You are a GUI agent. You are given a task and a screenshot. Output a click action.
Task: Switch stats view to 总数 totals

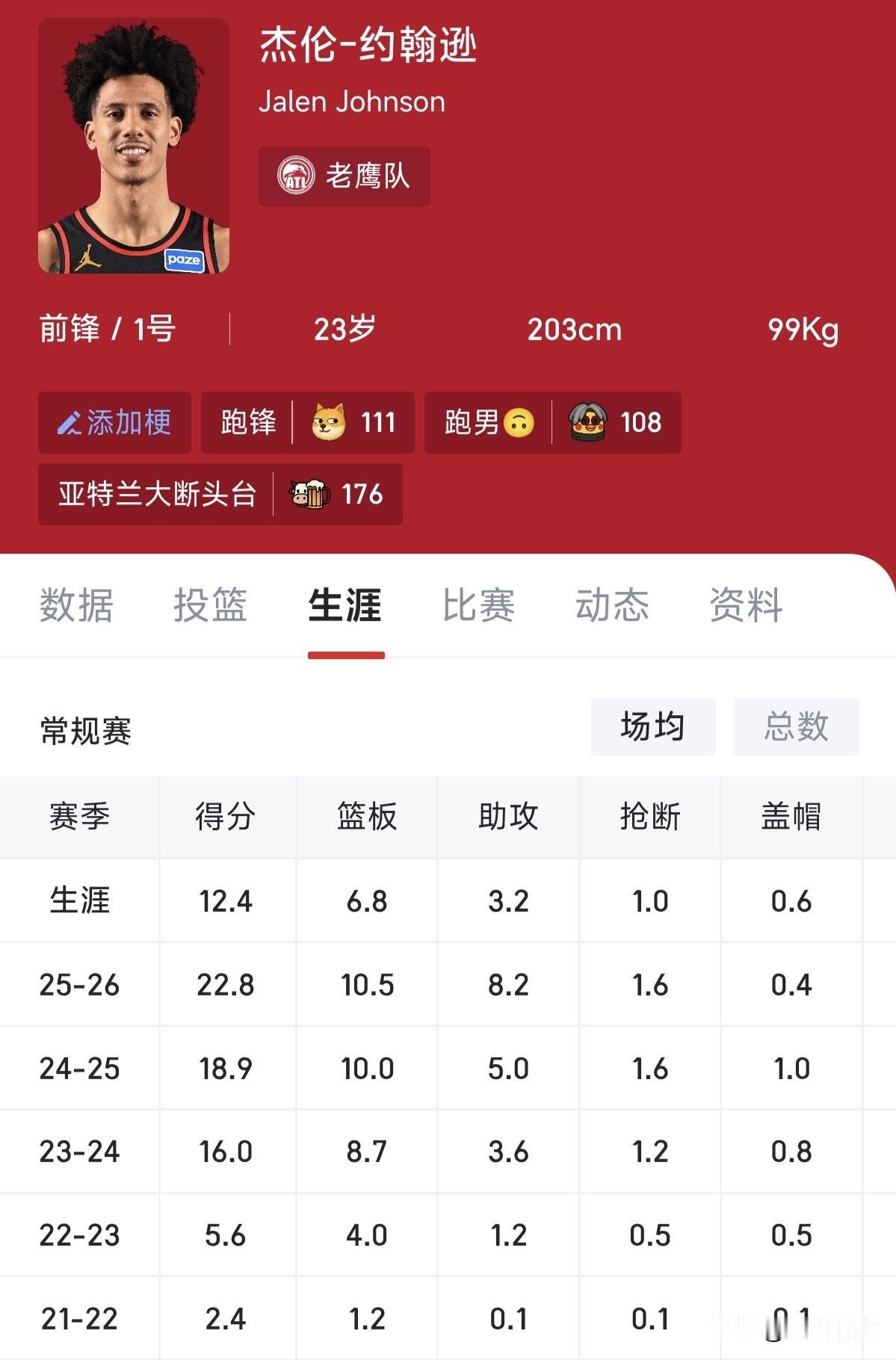pyautogui.click(x=795, y=726)
